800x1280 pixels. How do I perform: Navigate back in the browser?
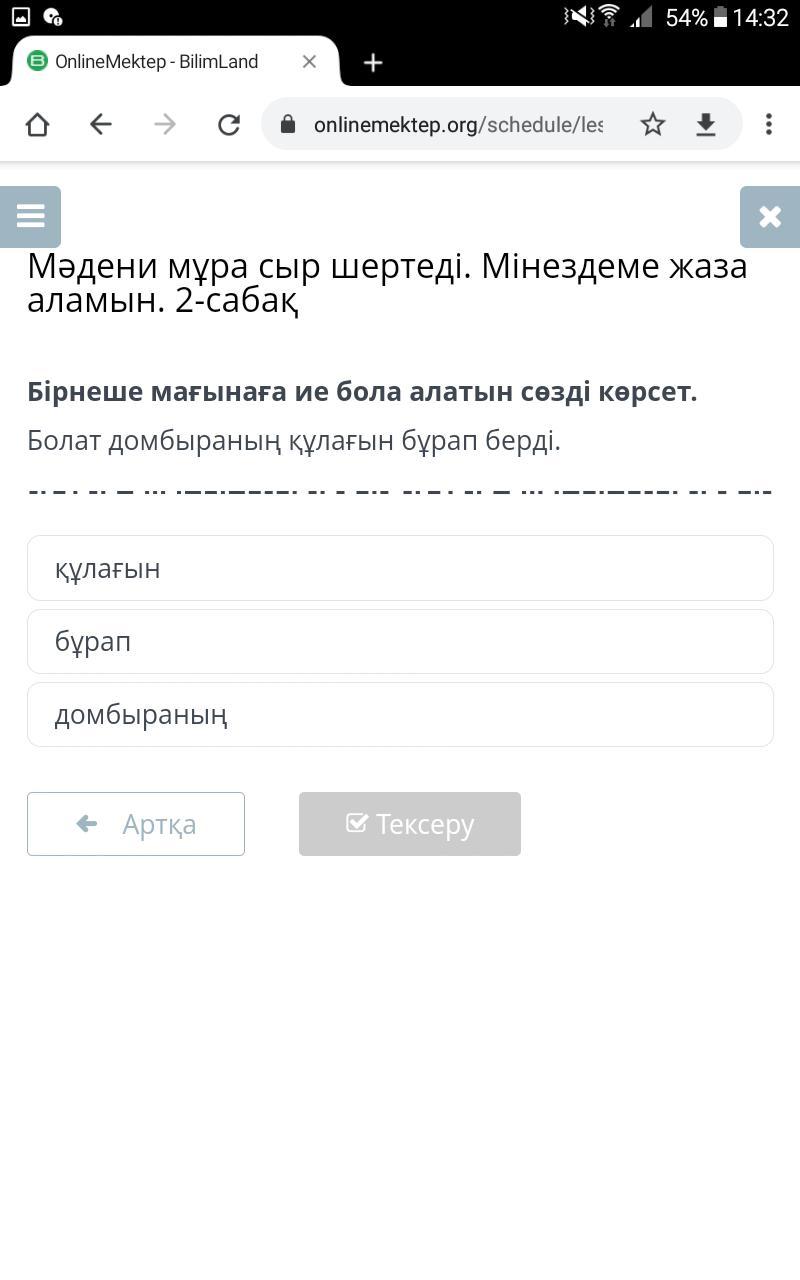point(101,124)
